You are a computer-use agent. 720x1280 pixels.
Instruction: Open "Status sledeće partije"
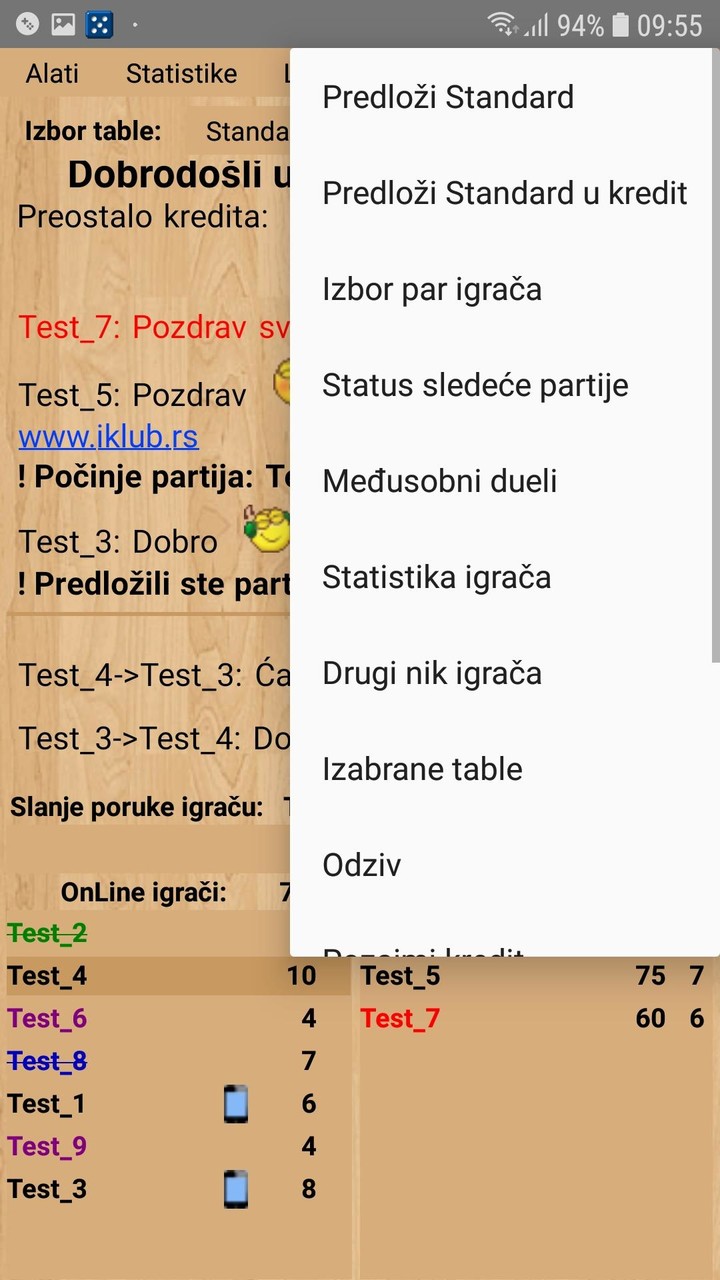[x=475, y=384]
